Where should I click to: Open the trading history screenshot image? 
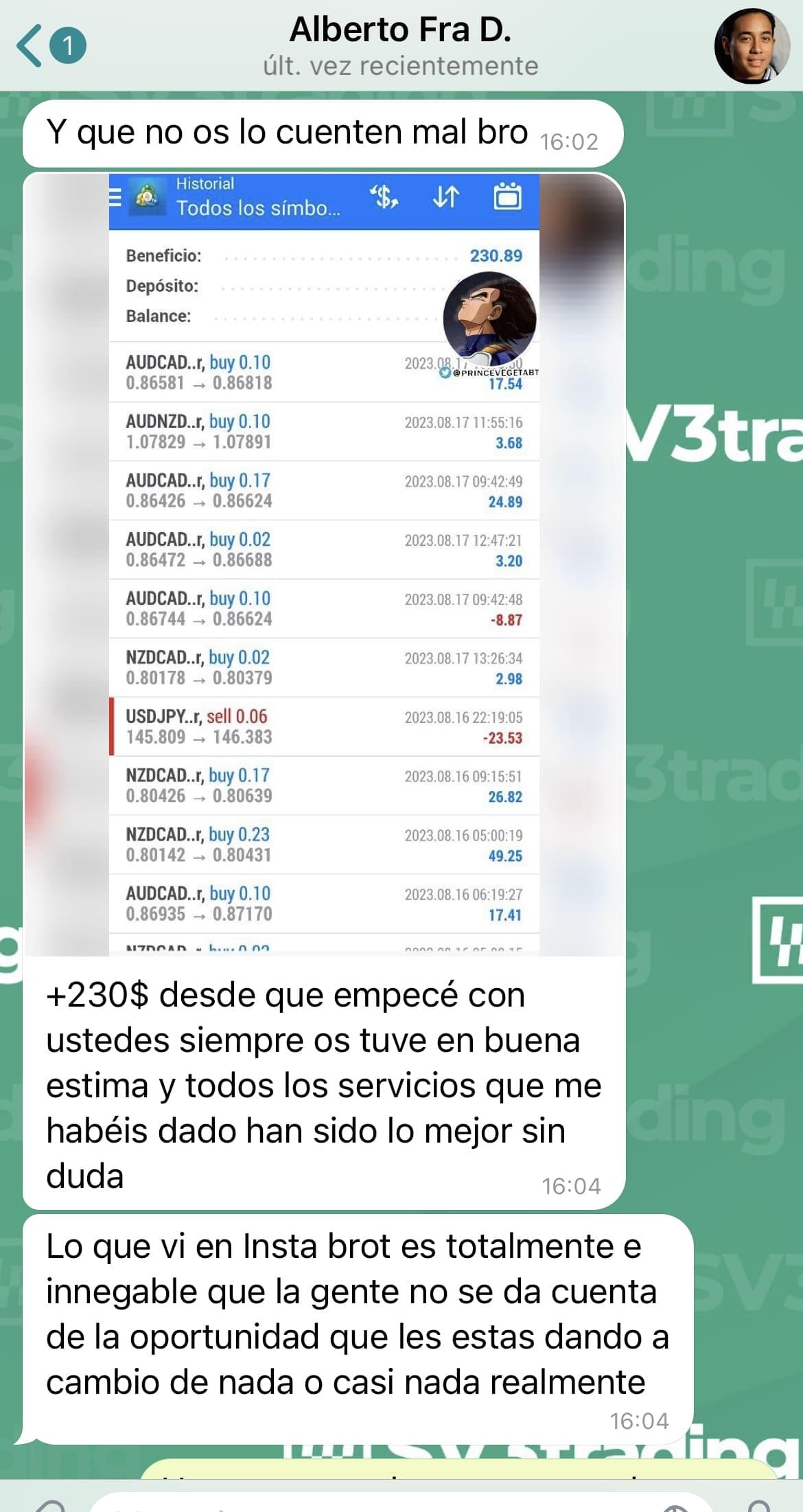[324, 563]
